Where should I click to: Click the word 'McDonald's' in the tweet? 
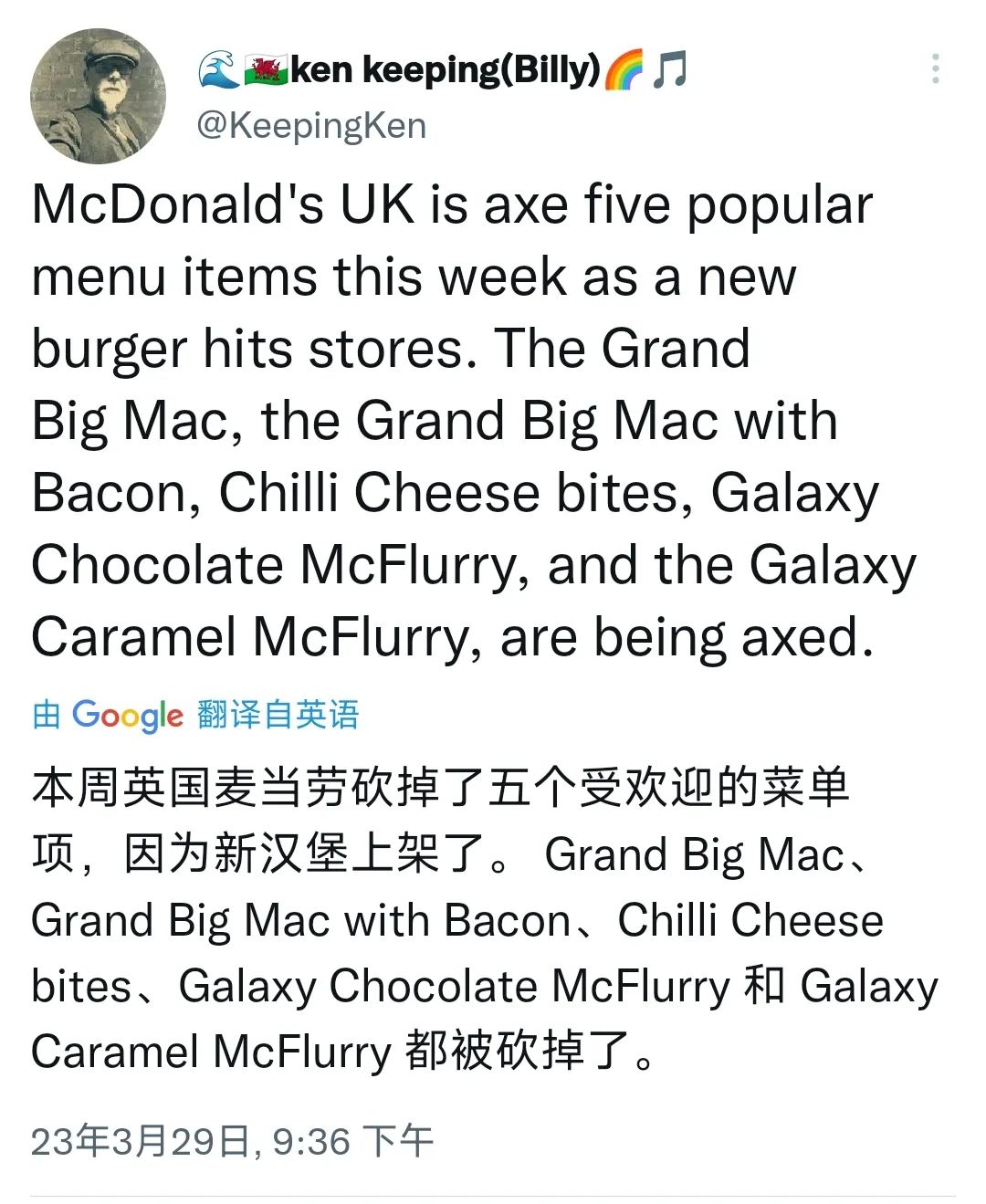(183, 203)
